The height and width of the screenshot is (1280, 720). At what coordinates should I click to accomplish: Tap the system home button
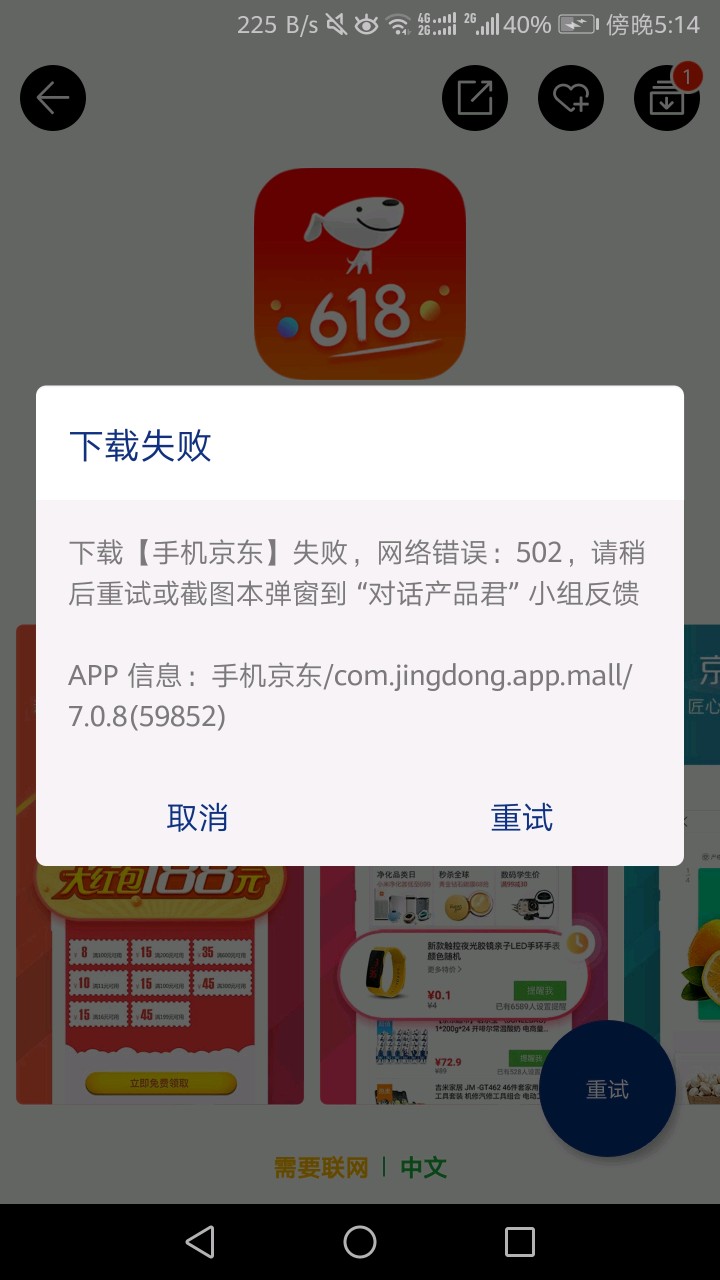click(360, 1242)
